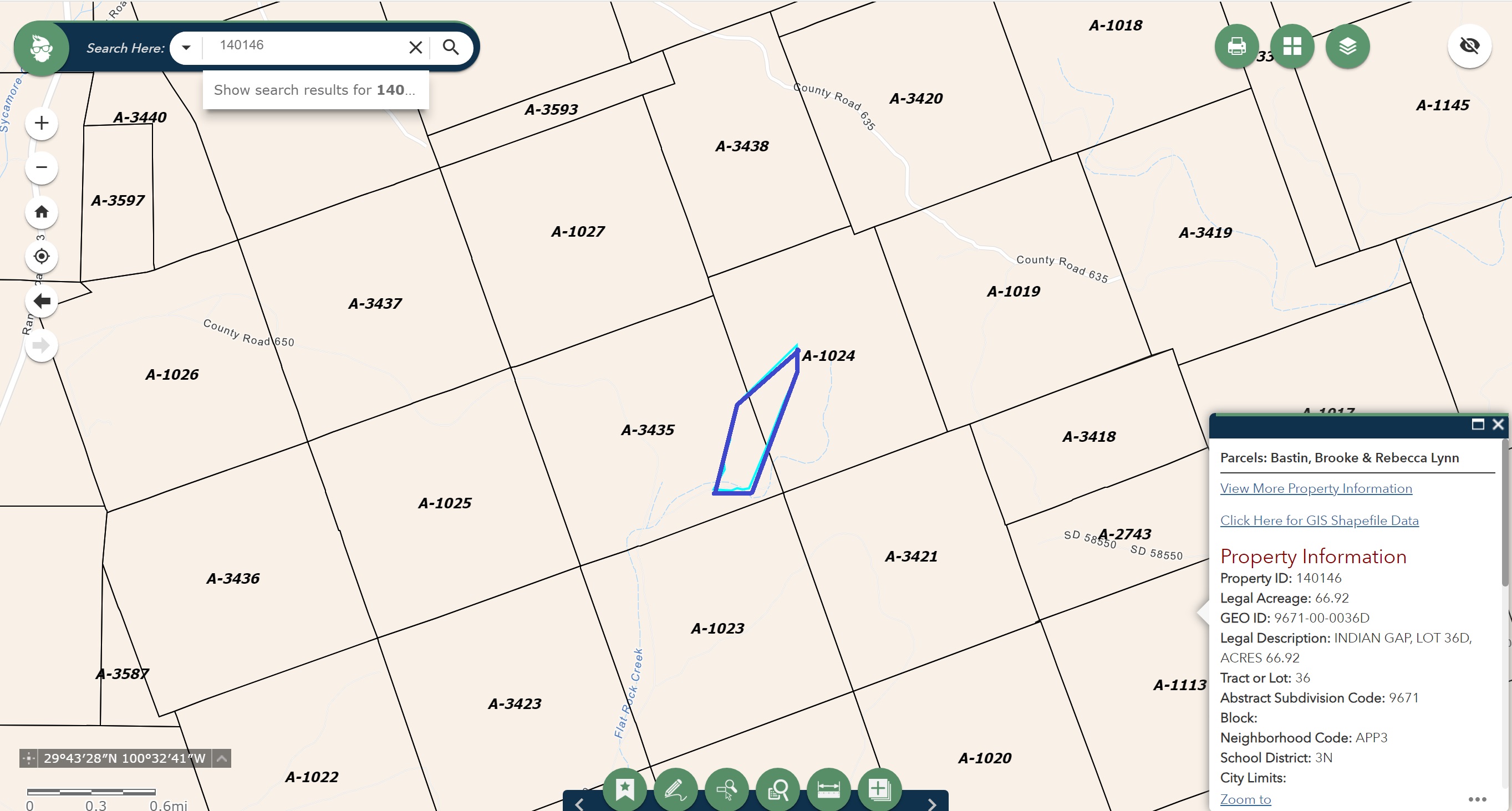Open the search type dropdown arrow
The image size is (1512, 811).
click(x=186, y=47)
